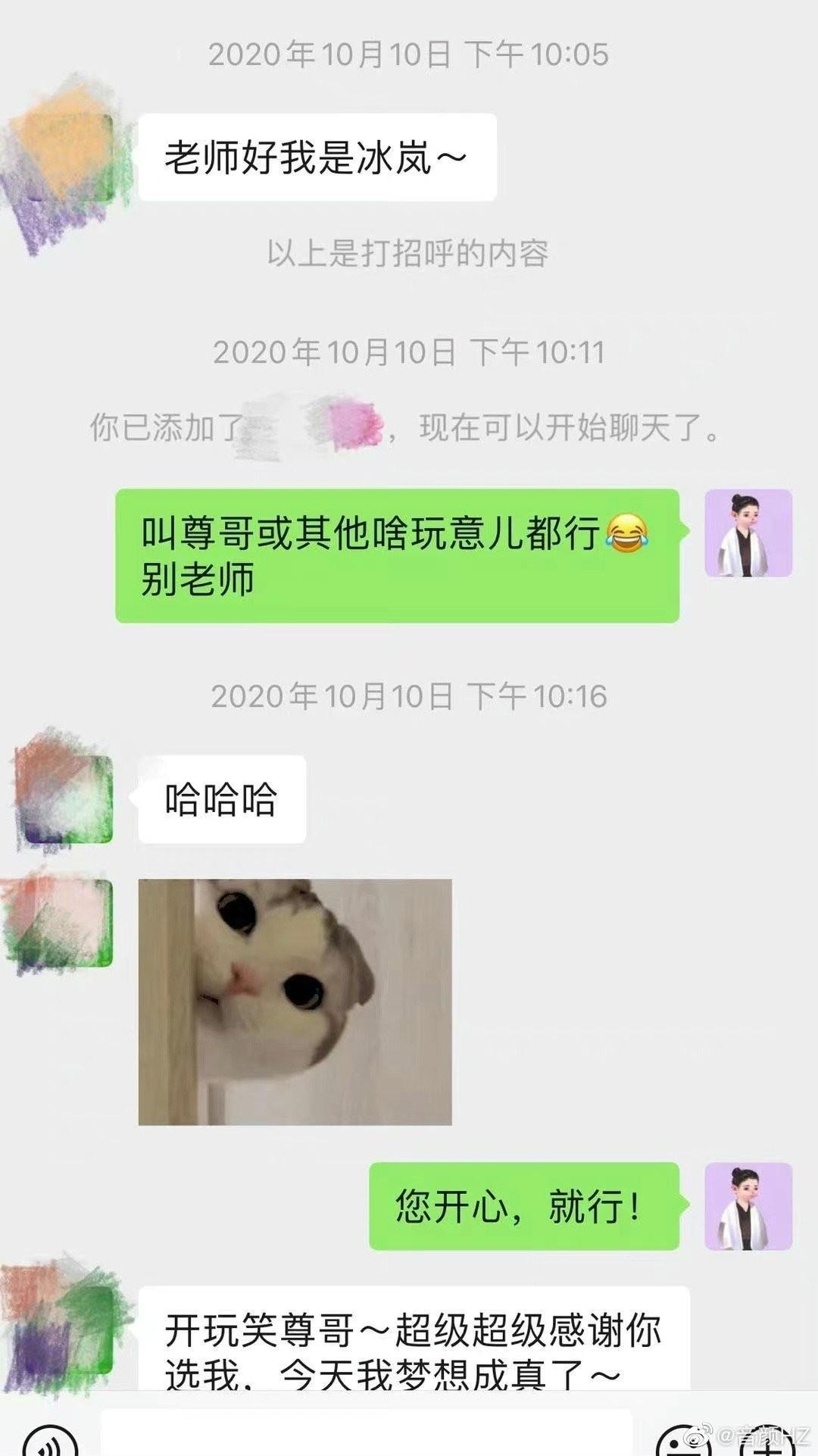Open the plus attachment menu
The height and width of the screenshot is (1456, 818).
[769, 1444]
